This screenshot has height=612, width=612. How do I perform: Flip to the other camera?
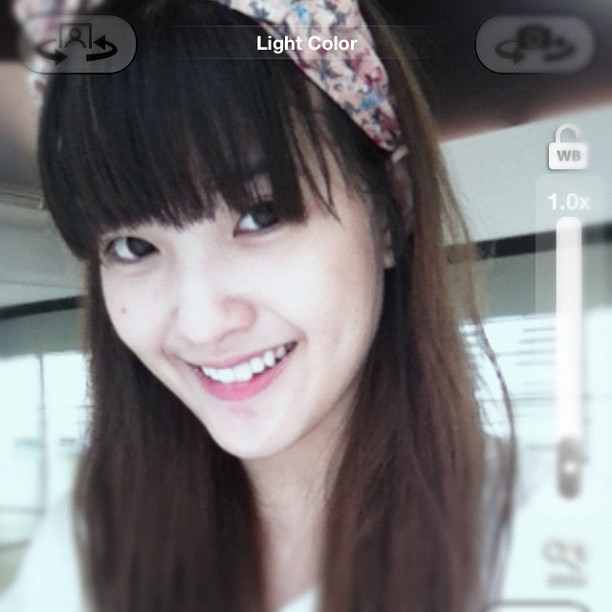coord(541,45)
